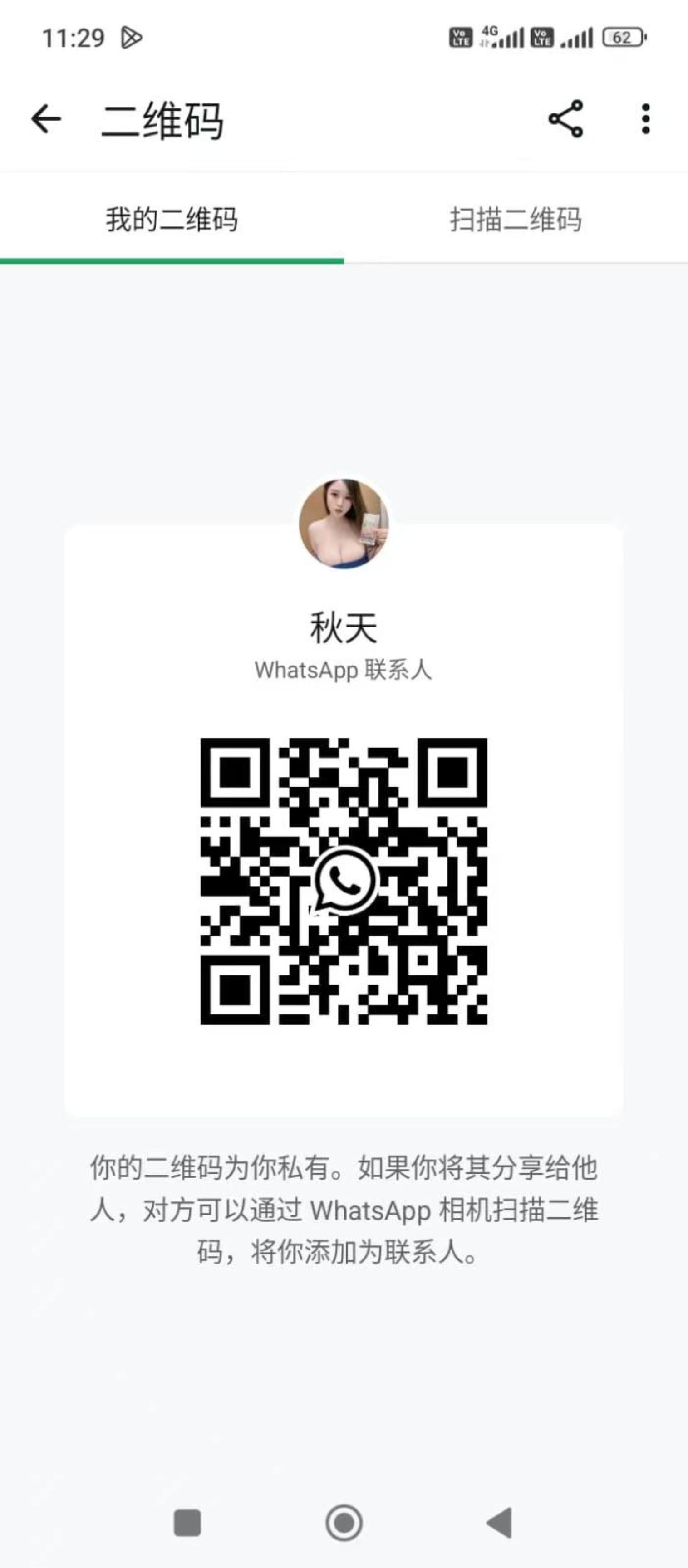Switch to the 扫描二维码 tab
688x1568 pixels.
(x=516, y=220)
